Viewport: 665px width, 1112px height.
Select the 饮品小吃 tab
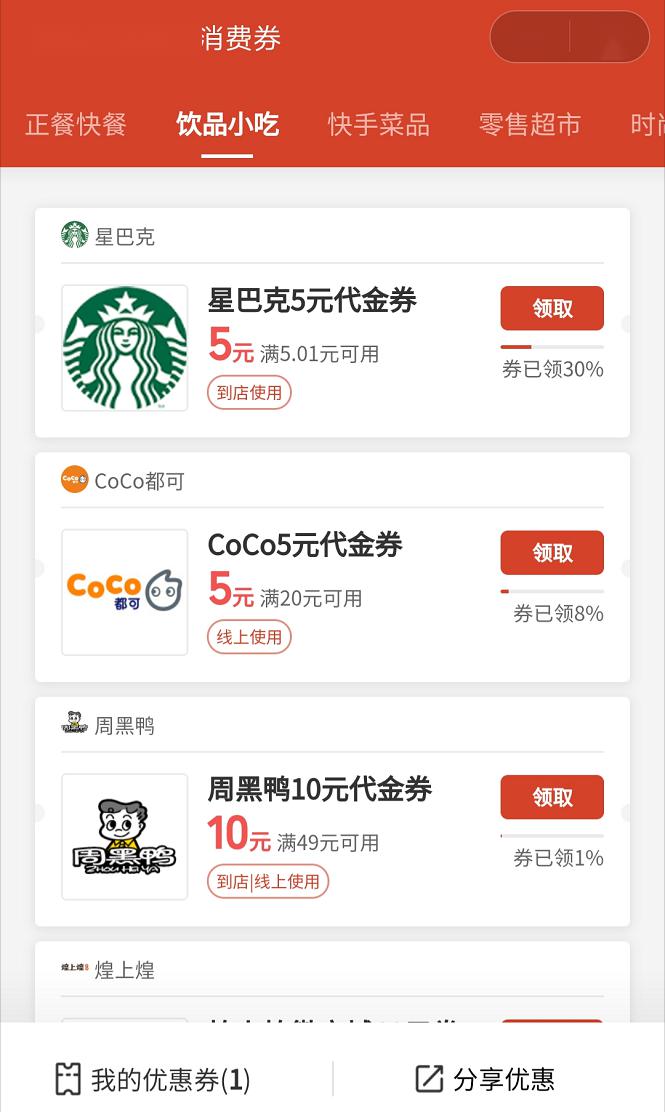(x=227, y=124)
